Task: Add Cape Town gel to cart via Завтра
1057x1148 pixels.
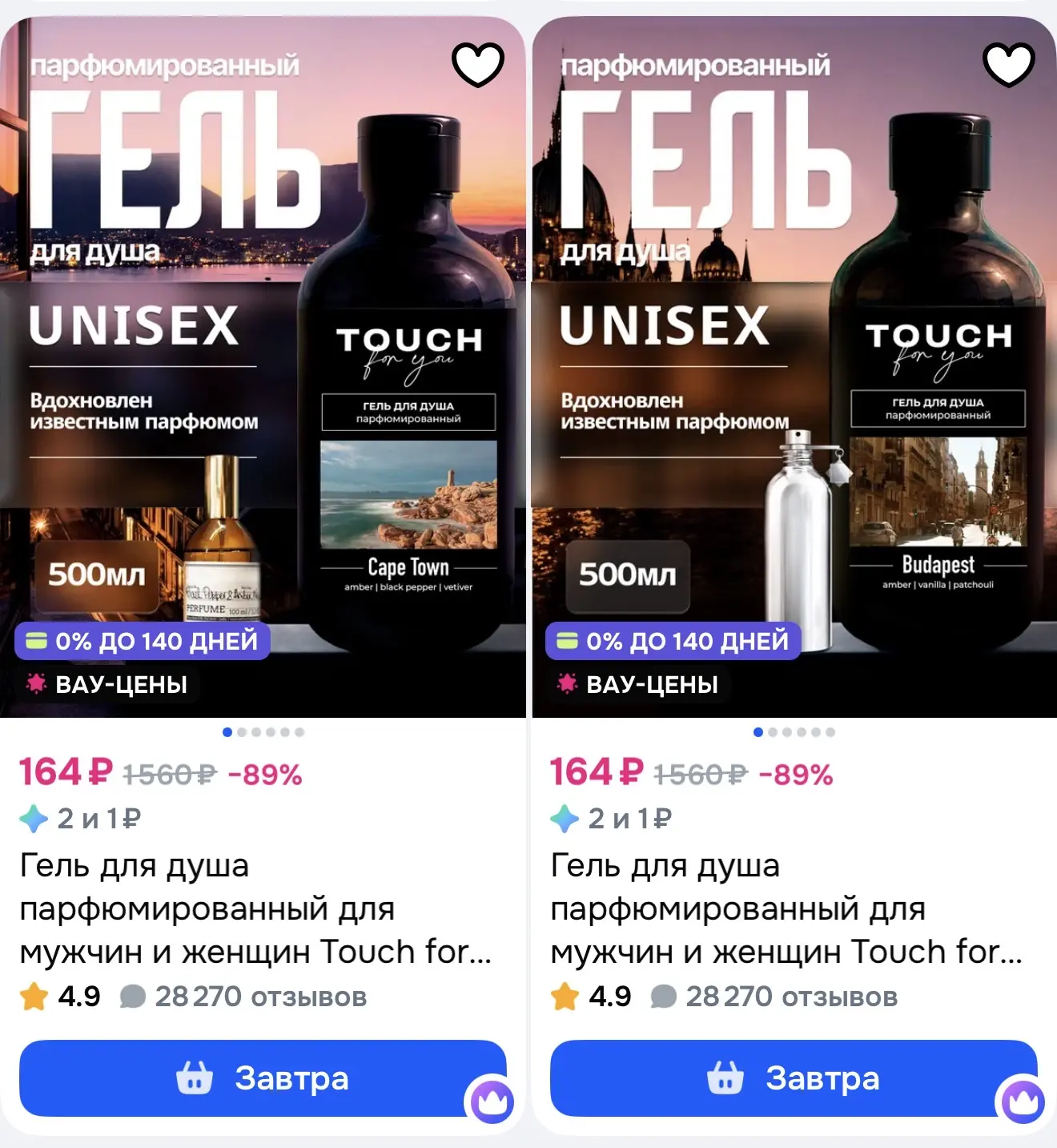Action: click(x=263, y=1078)
